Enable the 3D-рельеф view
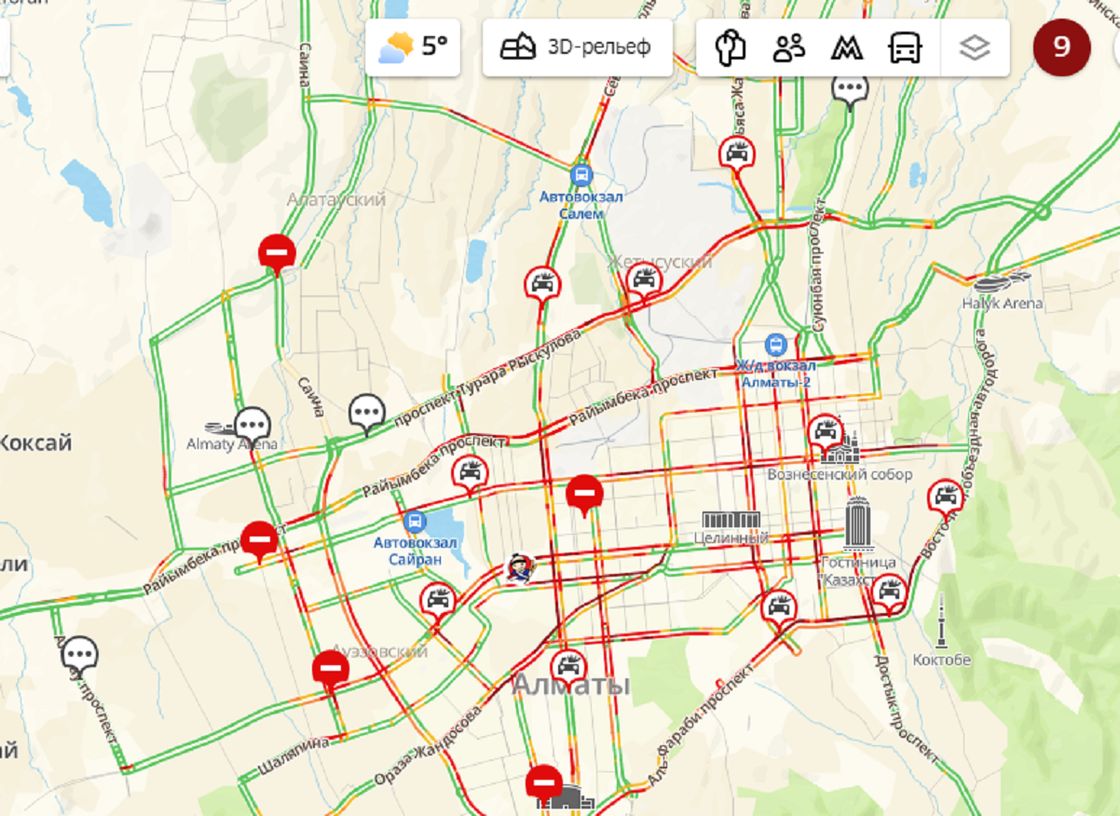This screenshot has width=1120, height=816. [577, 47]
